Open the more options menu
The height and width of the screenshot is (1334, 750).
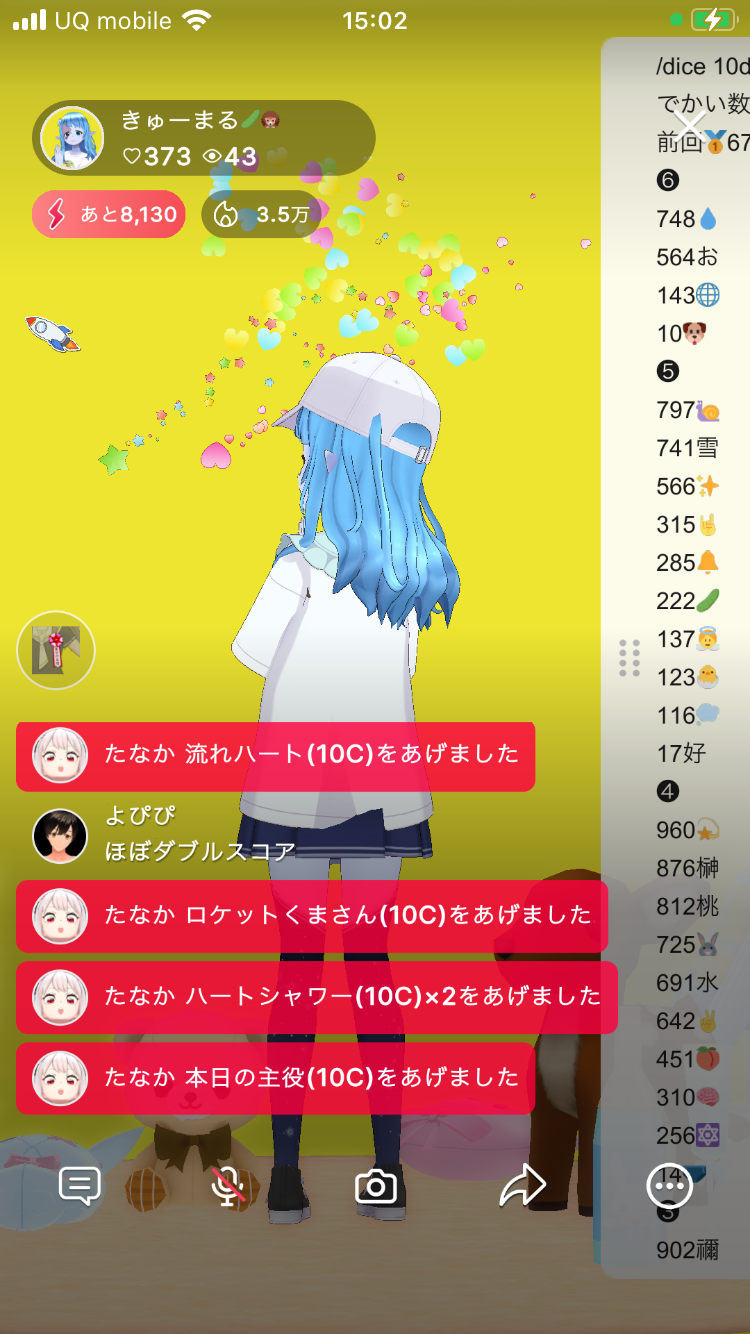point(668,1186)
